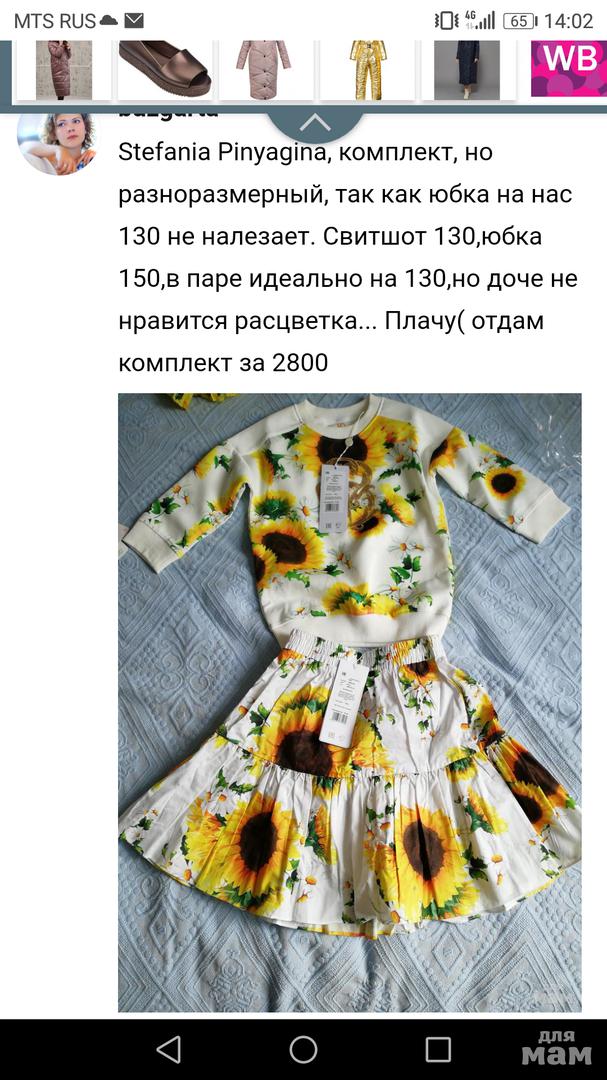
Task: Go to the home screen
Action: pyautogui.click(x=303, y=1049)
